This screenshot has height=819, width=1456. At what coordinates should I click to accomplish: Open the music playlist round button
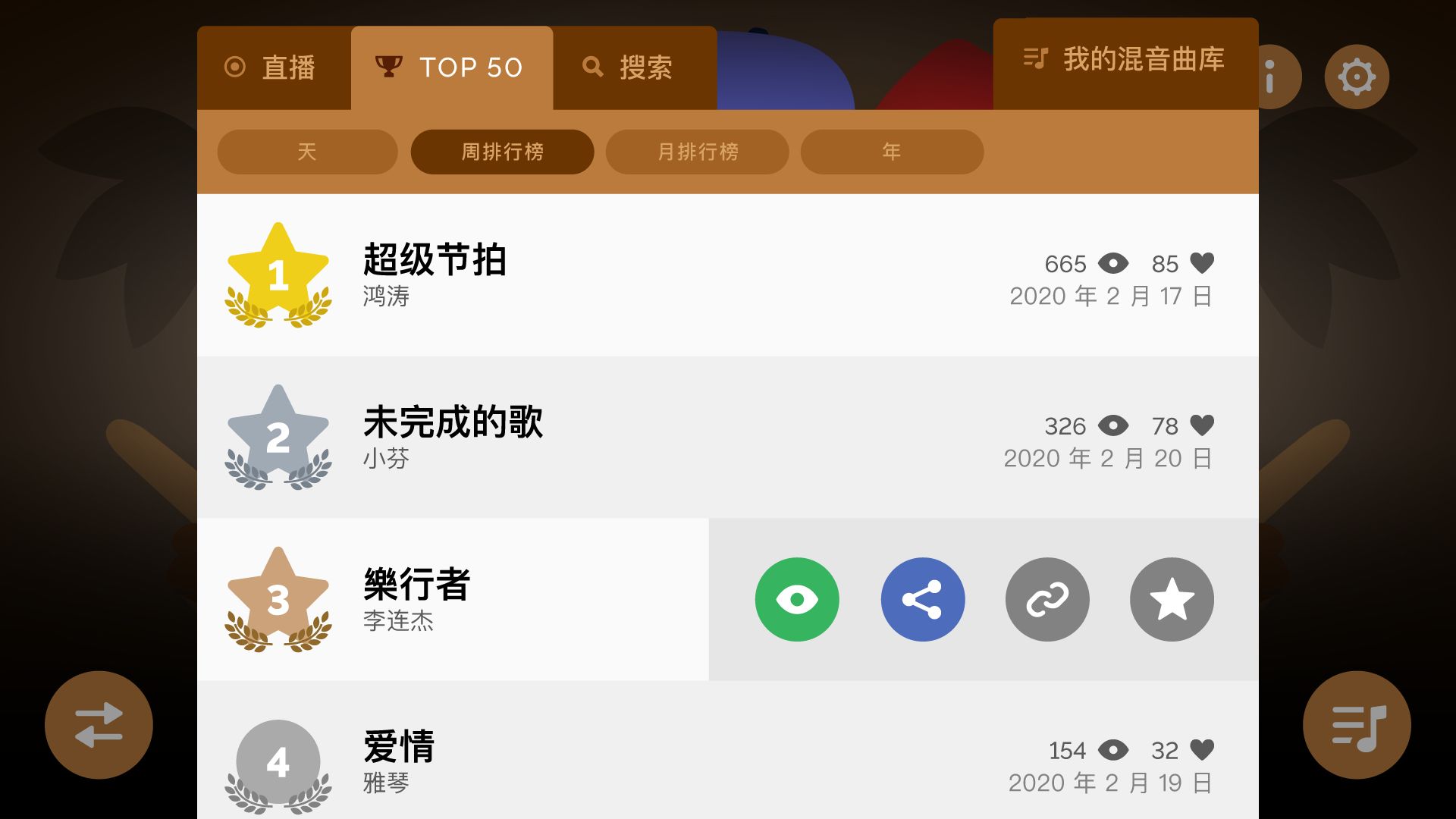[1357, 725]
